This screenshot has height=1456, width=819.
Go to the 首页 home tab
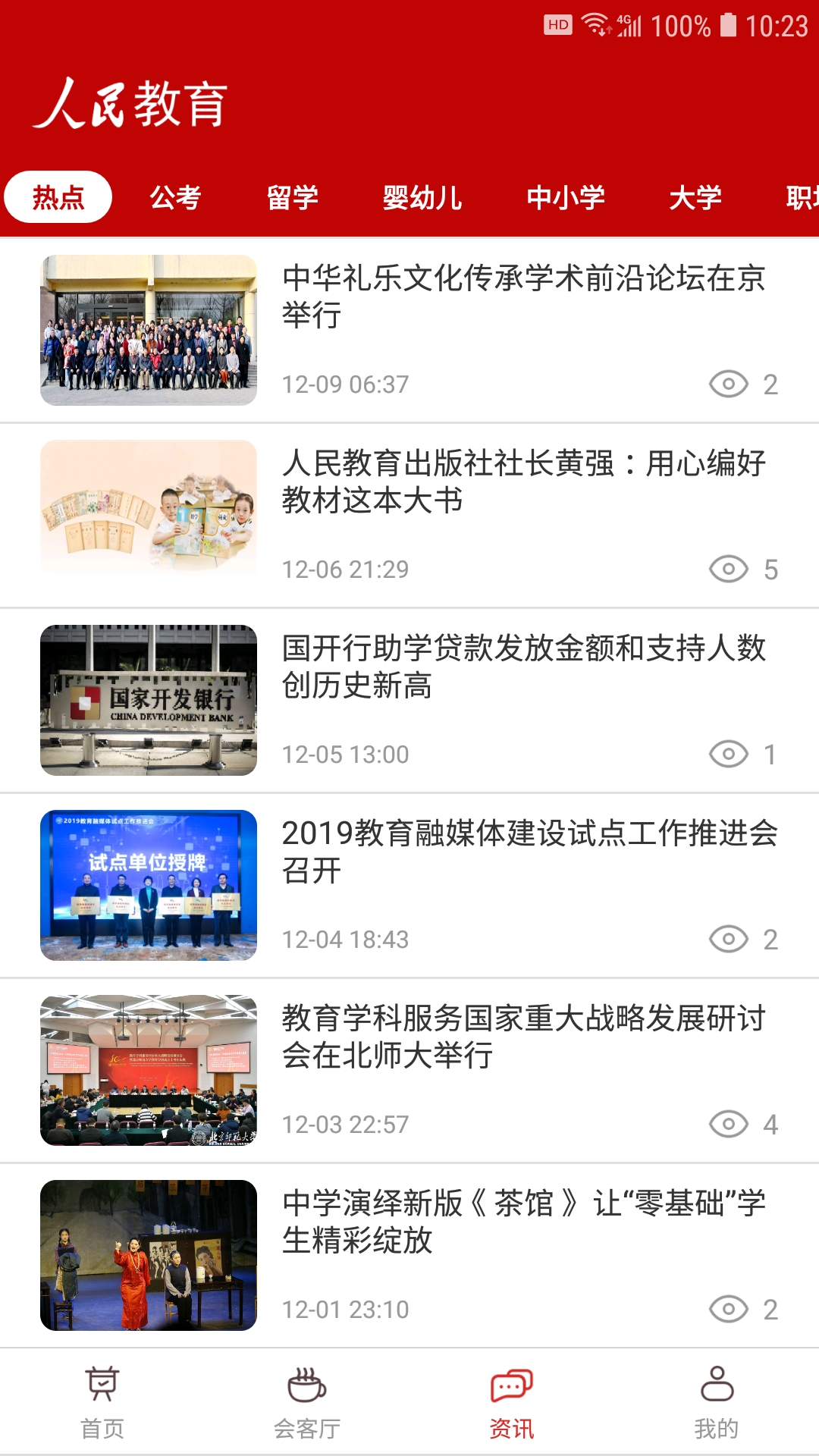[x=102, y=1401]
